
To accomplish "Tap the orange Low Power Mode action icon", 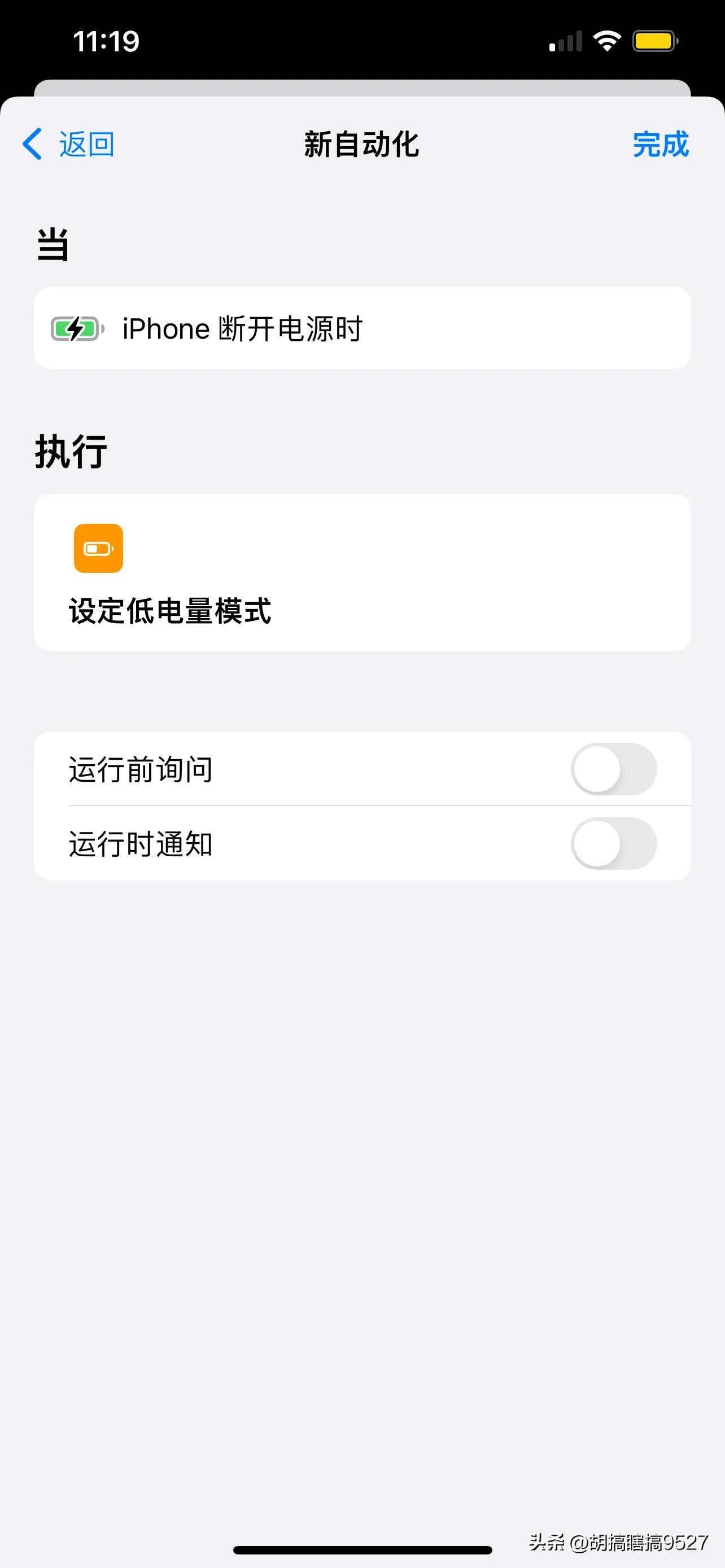I will click(99, 549).
